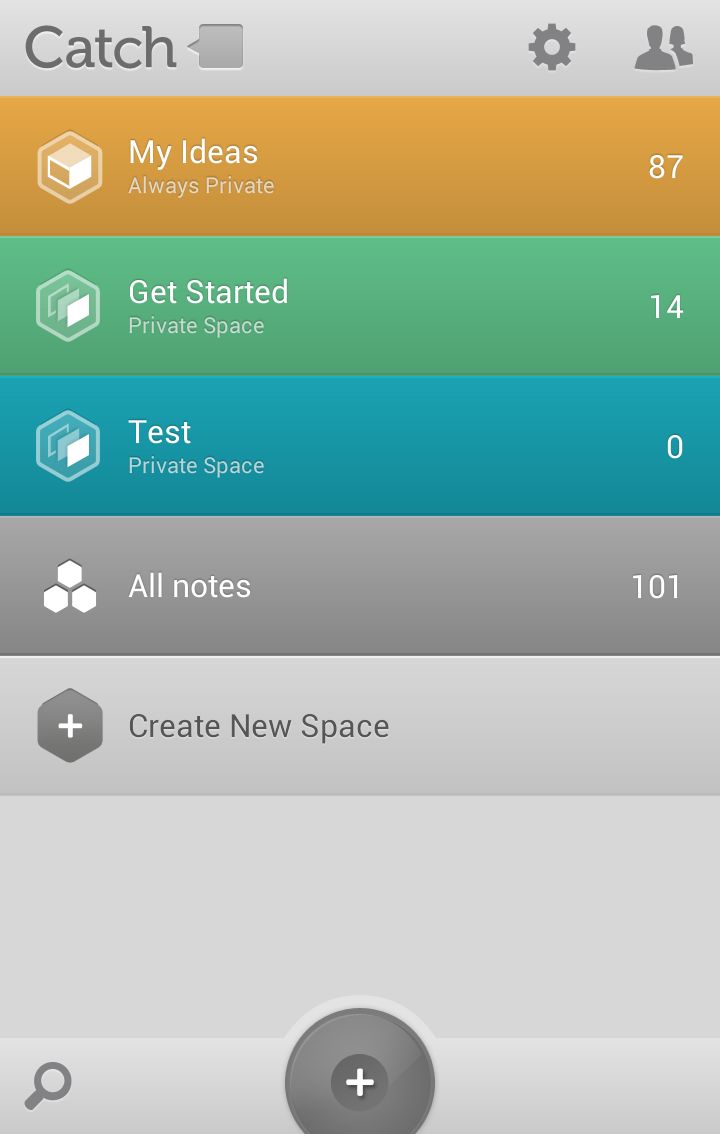The image size is (720, 1134).
Task: Add a new note with plus button
Action: point(360,1081)
